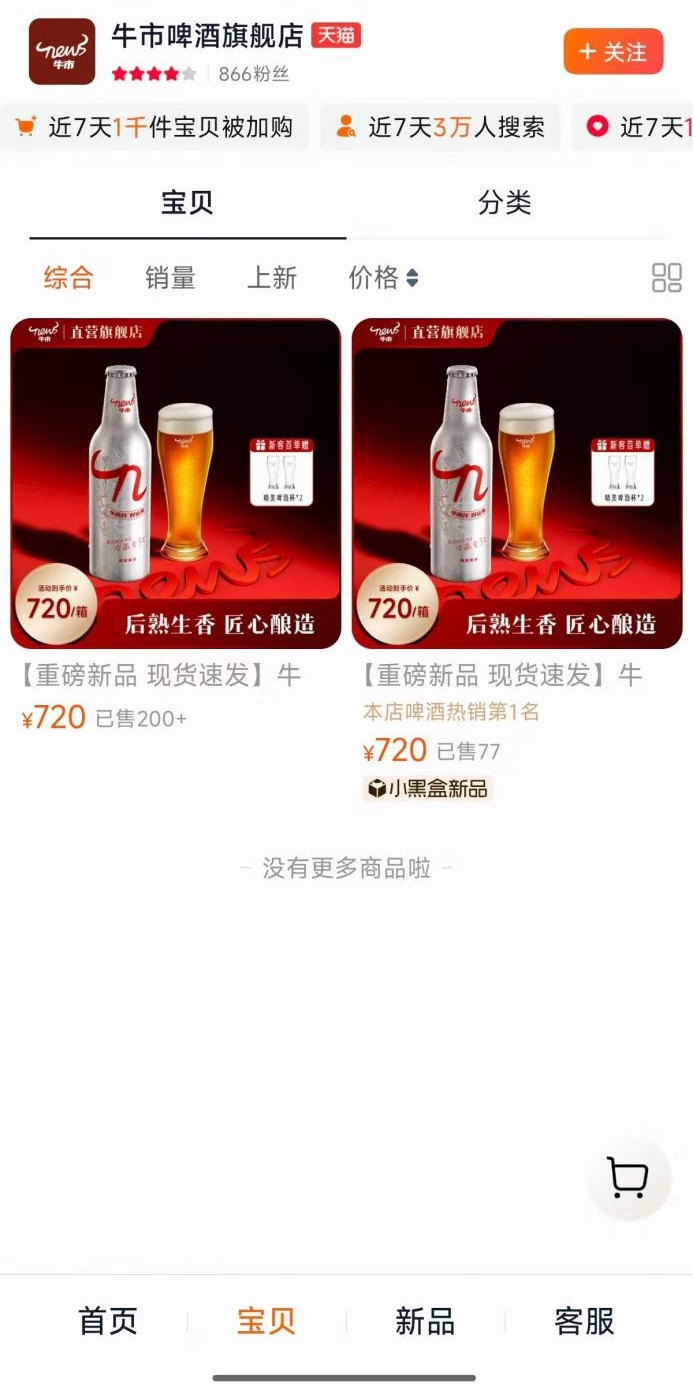
Task: Contact 客服 from bottom bar
Action: [x=584, y=1321]
